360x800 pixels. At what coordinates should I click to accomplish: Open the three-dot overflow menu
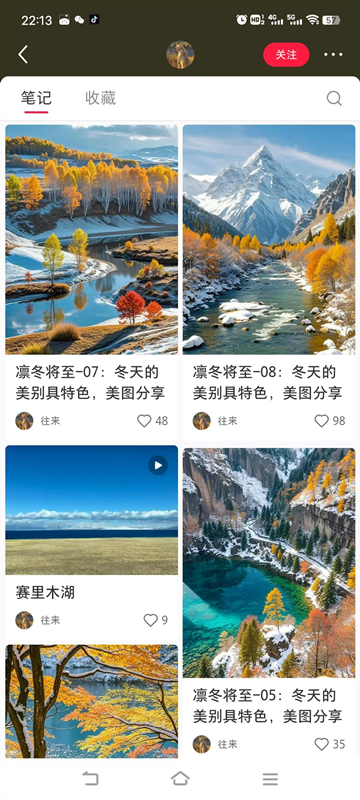(x=333, y=55)
